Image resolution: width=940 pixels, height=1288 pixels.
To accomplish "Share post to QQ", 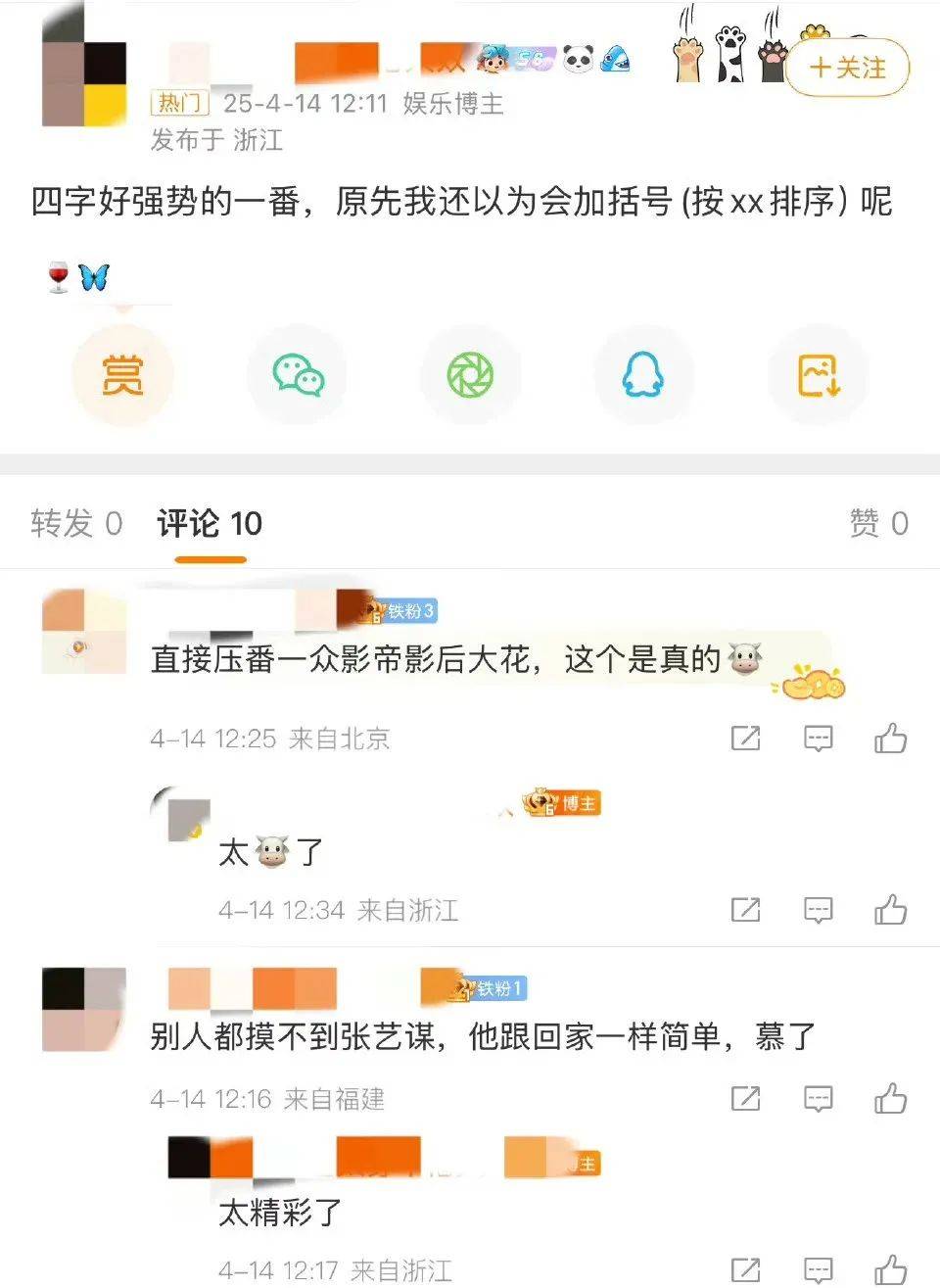I will coord(643,375).
